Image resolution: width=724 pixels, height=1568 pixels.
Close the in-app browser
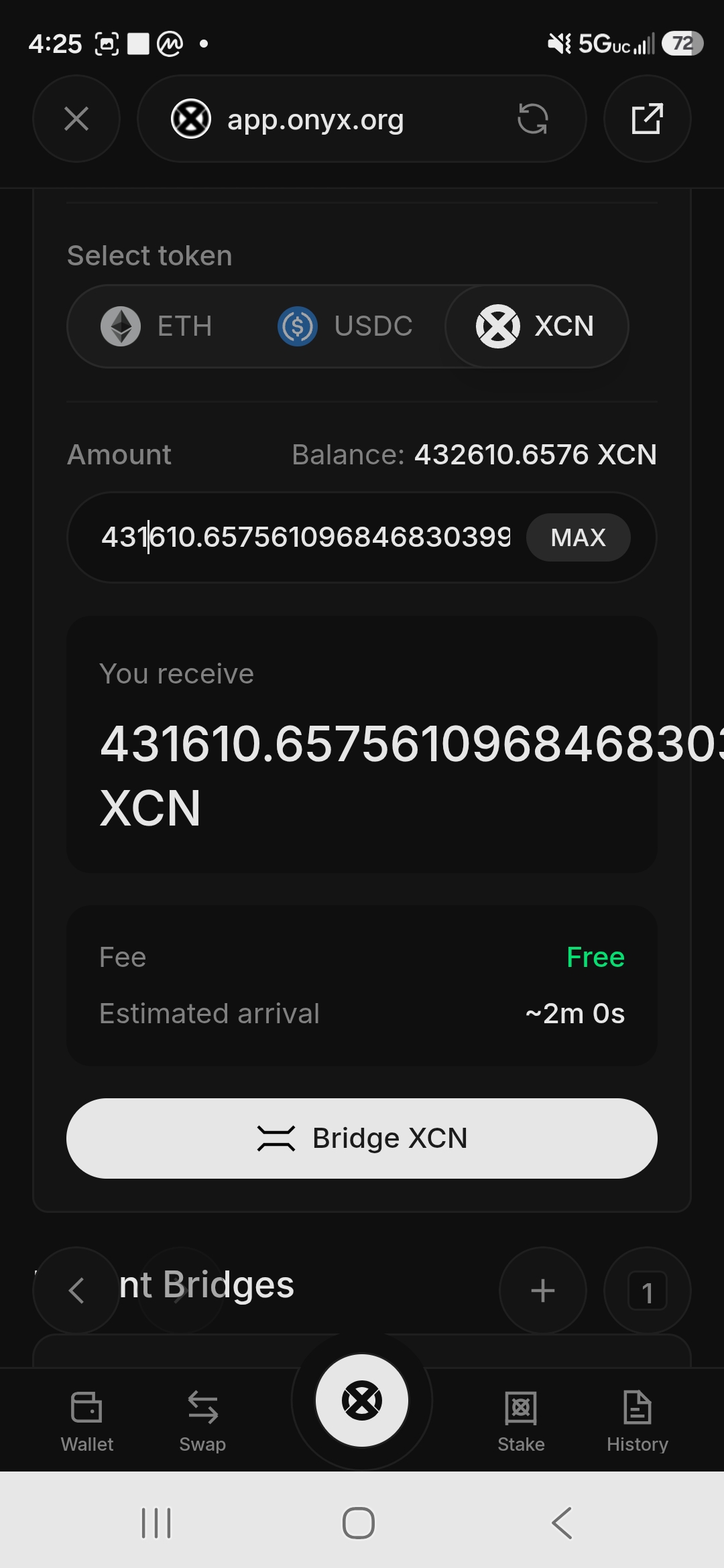click(76, 119)
